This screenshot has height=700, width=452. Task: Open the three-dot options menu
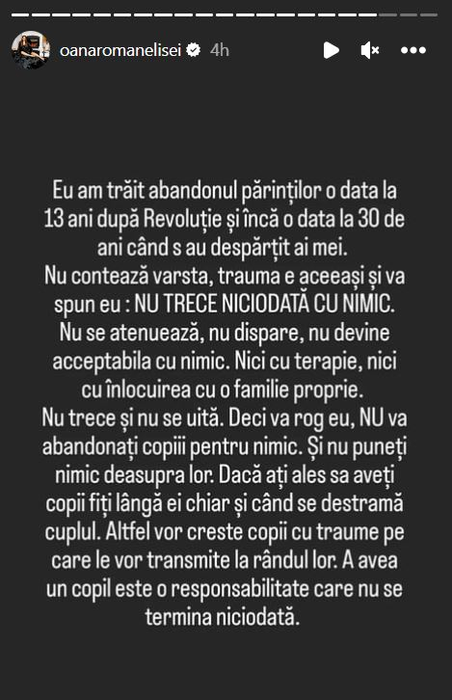(413, 50)
